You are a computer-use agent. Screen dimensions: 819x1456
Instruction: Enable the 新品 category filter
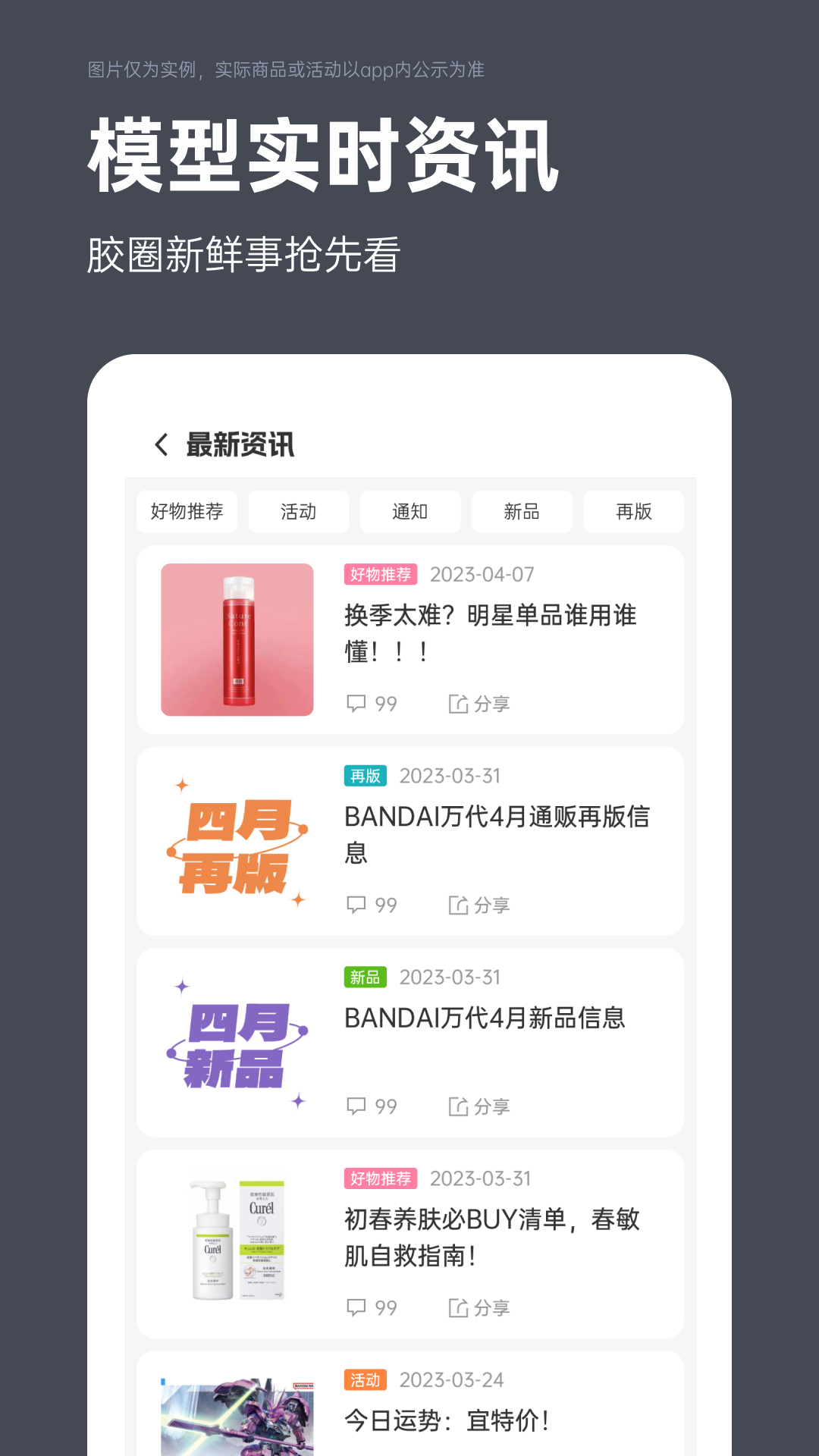pos(522,512)
